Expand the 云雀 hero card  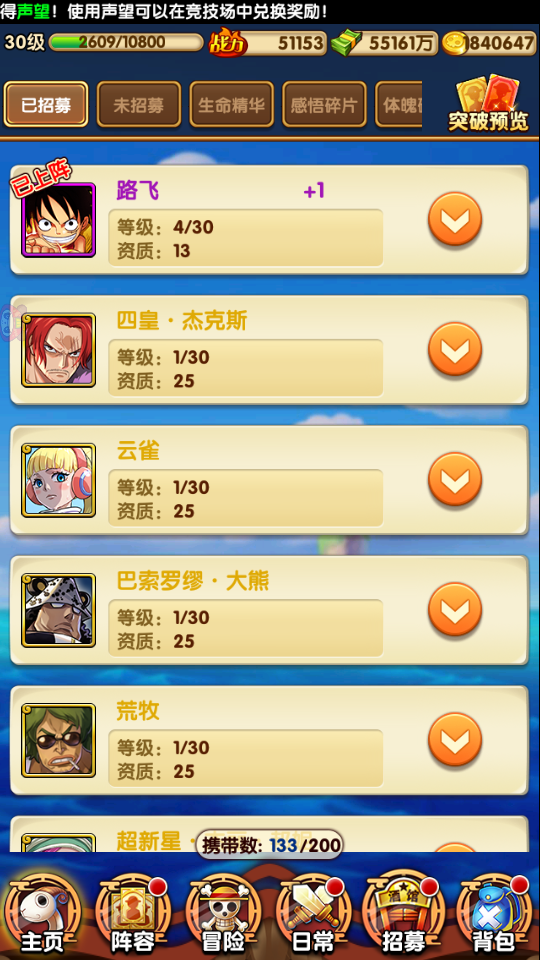[x=455, y=479]
